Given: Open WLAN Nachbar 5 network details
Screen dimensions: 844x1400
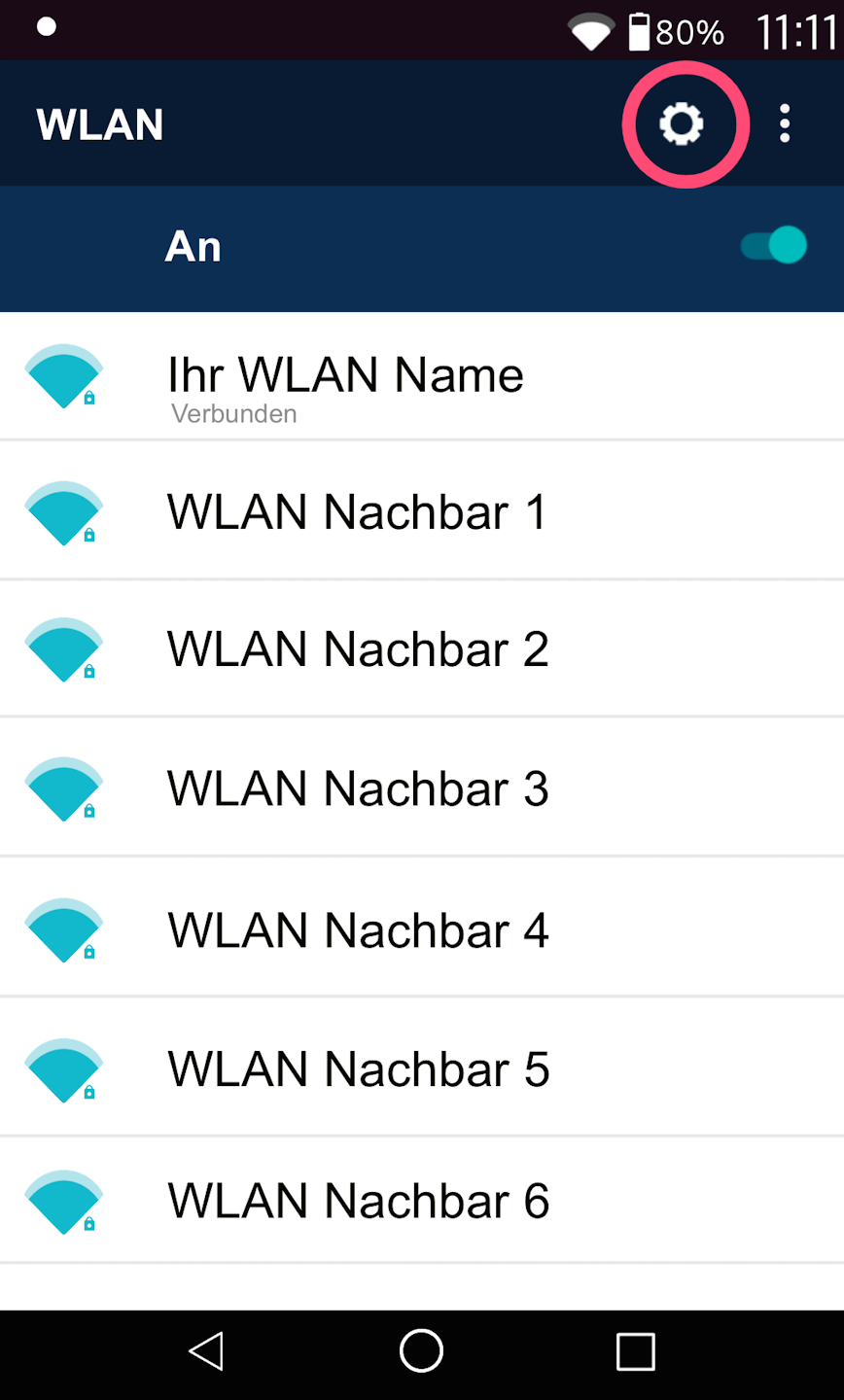Looking at the screenshot, I should [357, 1069].
